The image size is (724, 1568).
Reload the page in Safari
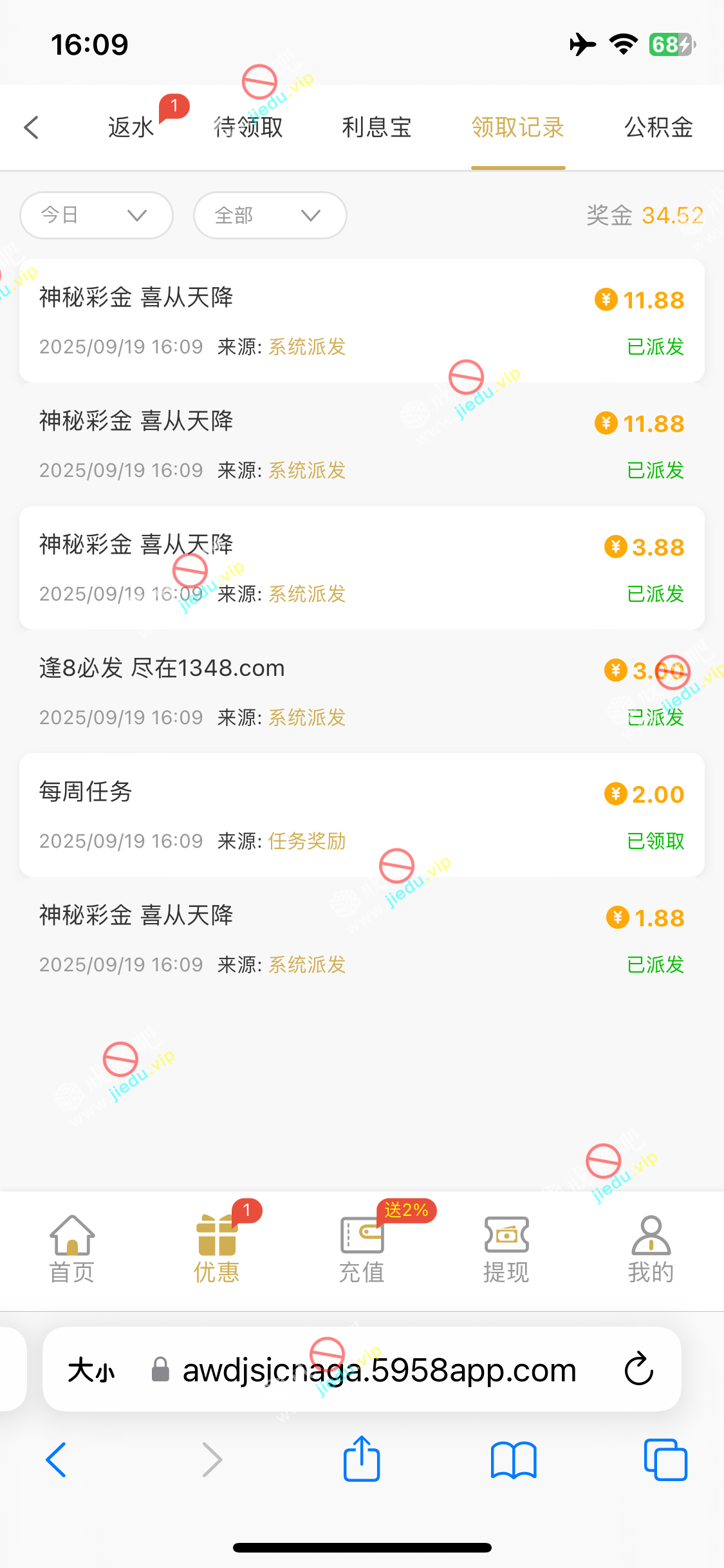[x=639, y=1369]
